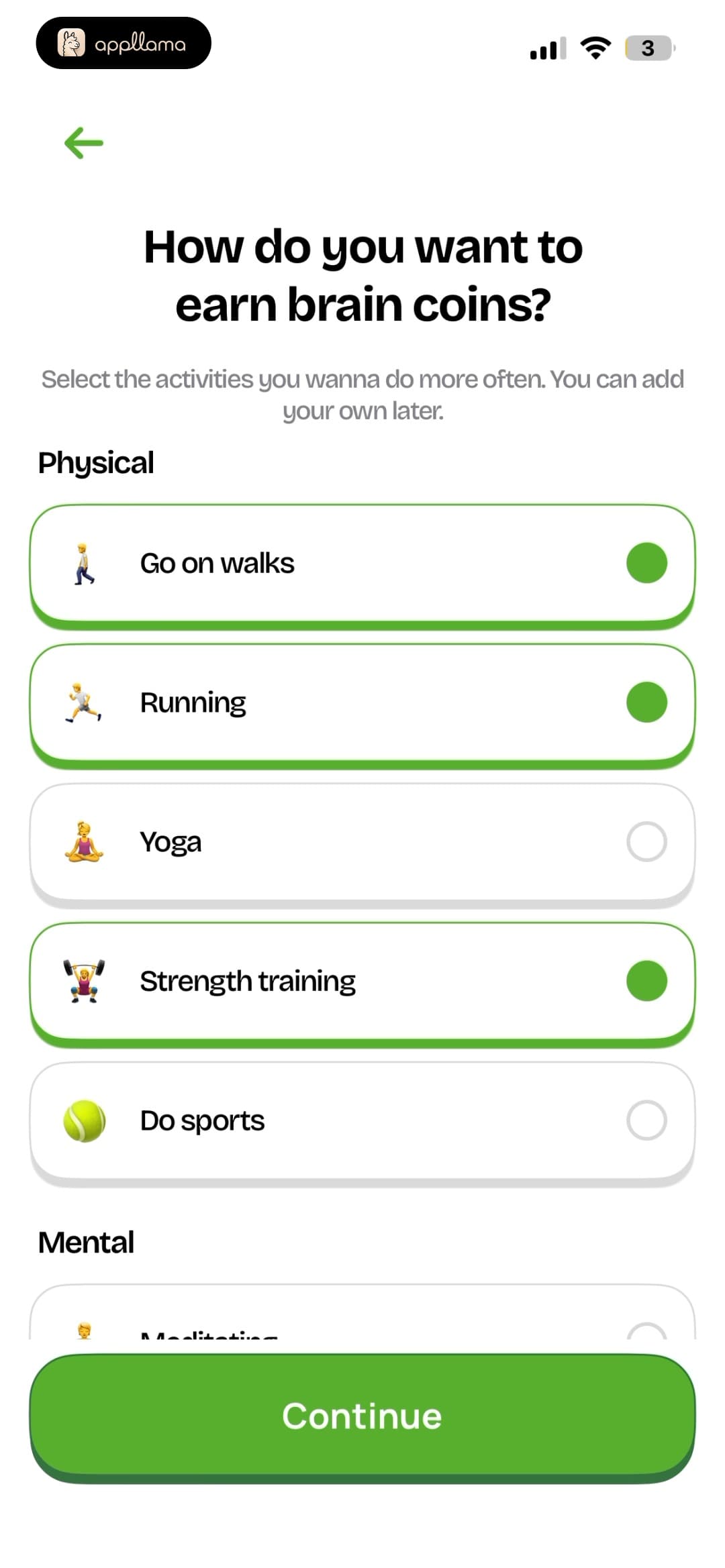Viewport: 725px width, 1568px height.
Task: Tap the Continue button
Action: [362, 1418]
